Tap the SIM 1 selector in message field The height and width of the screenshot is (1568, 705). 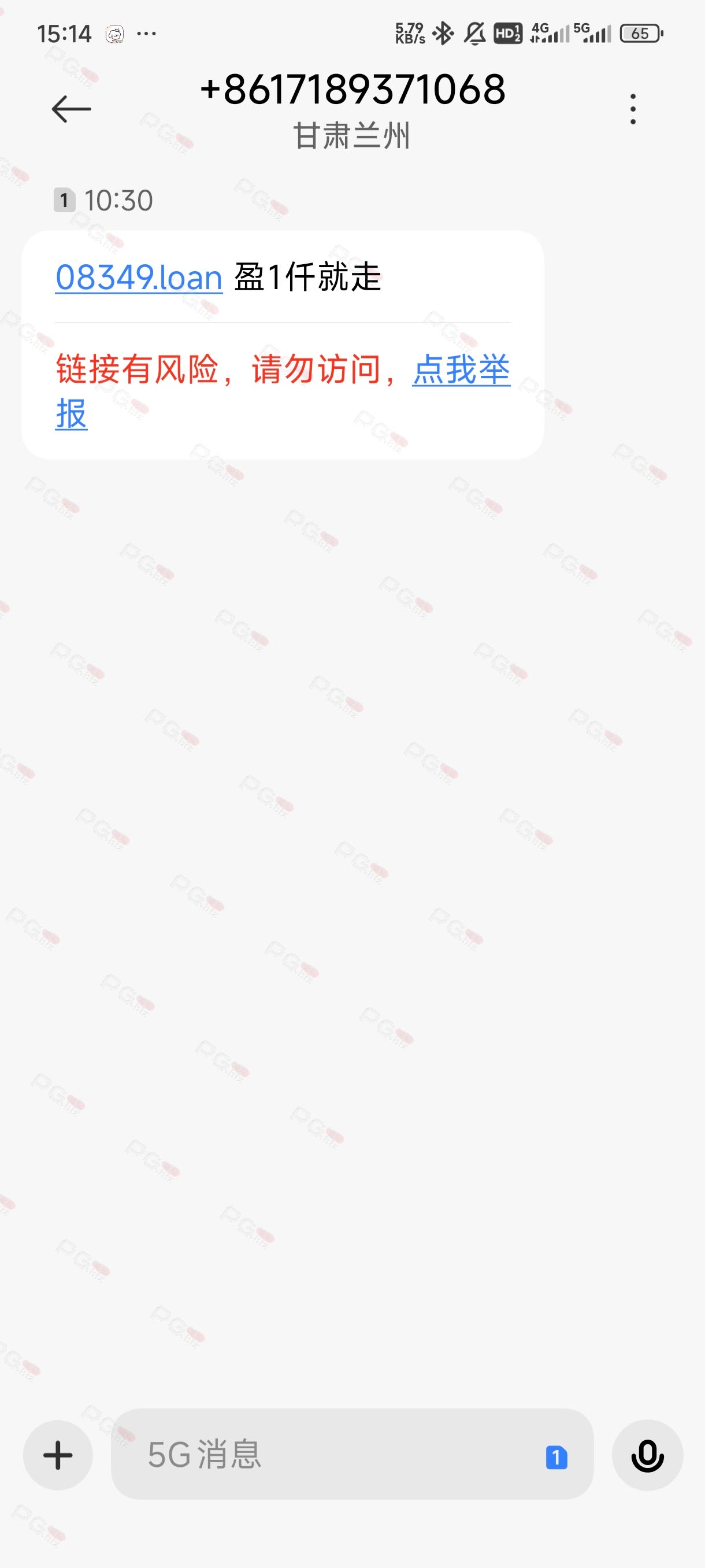(x=556, y=1457)
